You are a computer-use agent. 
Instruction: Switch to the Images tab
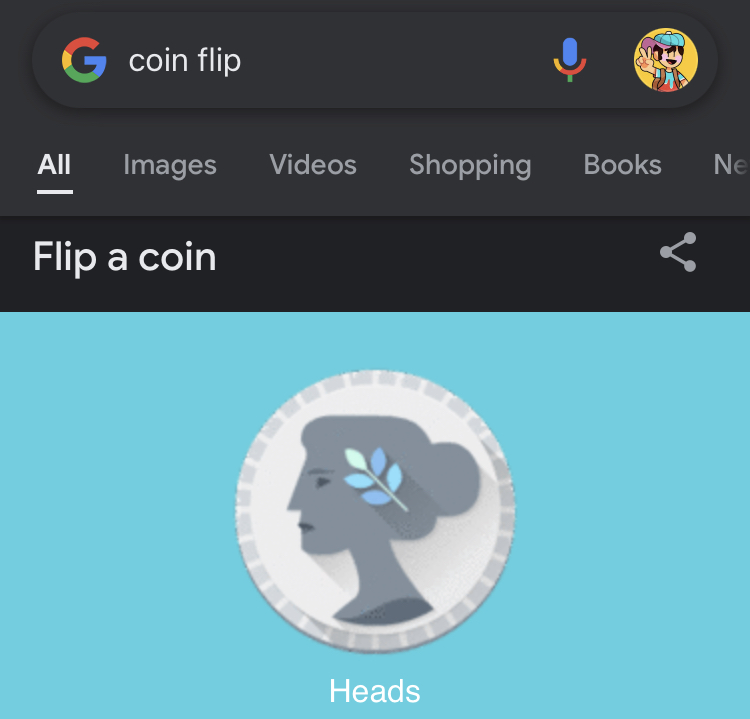(169, 165)
